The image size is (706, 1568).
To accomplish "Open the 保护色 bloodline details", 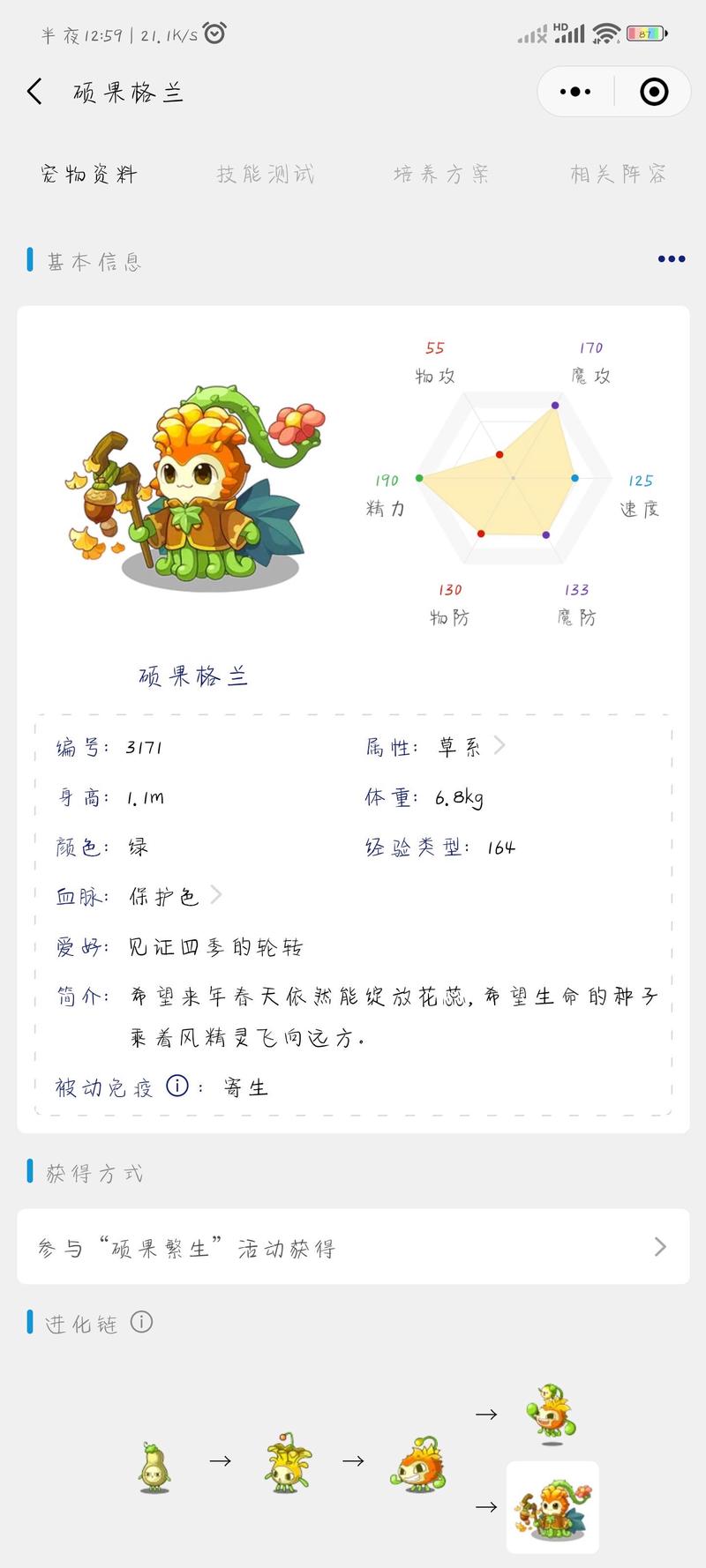I will point(175,897).
